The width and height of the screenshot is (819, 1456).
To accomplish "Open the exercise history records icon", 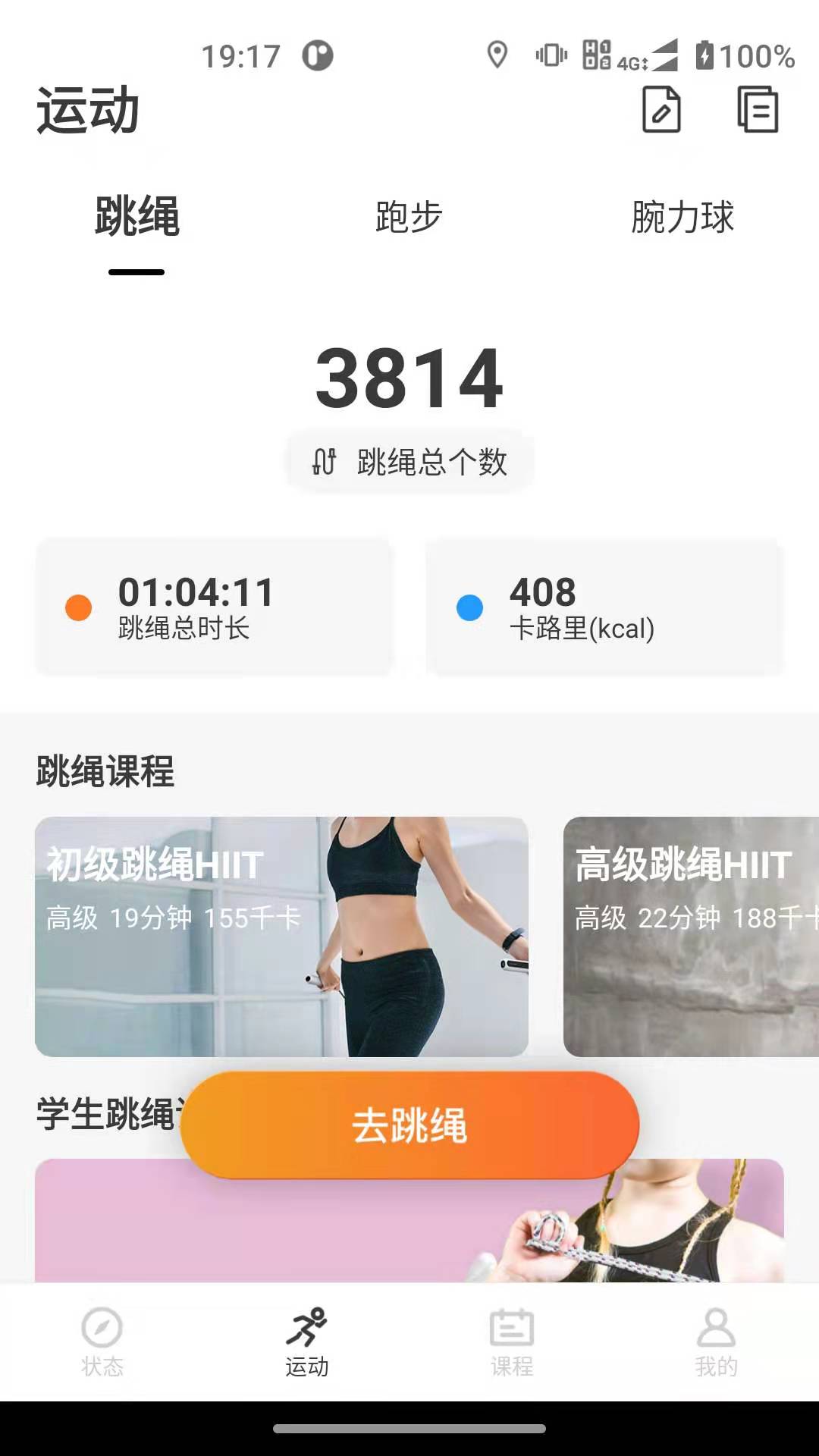I will (x=757, y=110).
